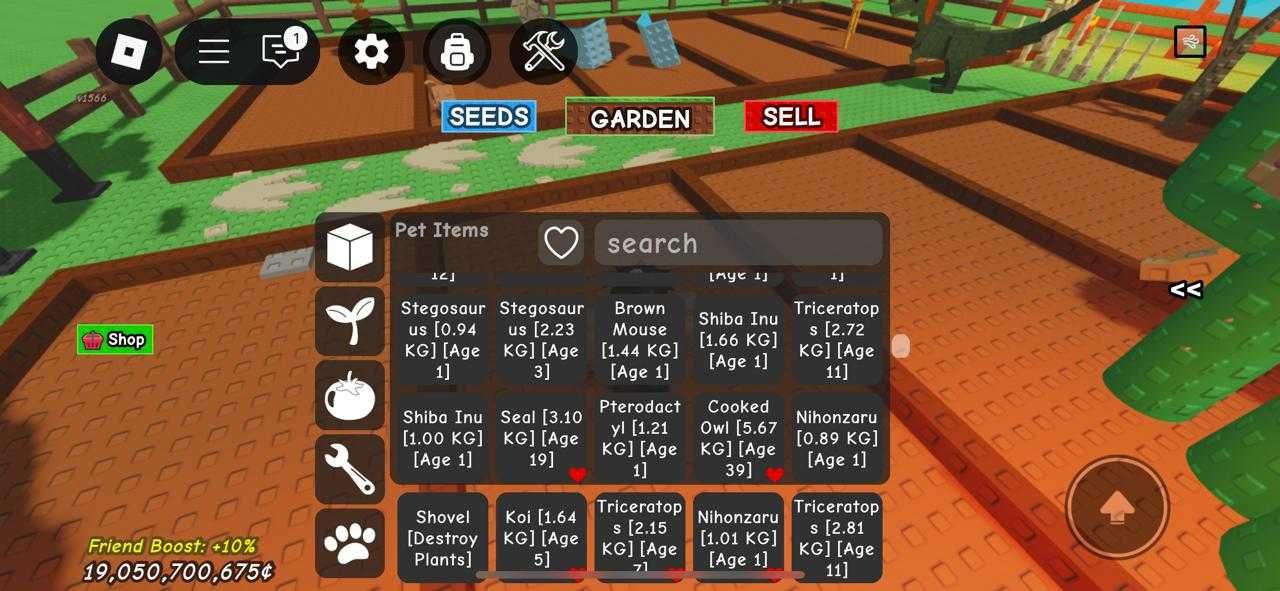Viewport: 1280px width, 591px height.
Task: Switch to the sprout seeds category
Action: [x=349, y=321]
